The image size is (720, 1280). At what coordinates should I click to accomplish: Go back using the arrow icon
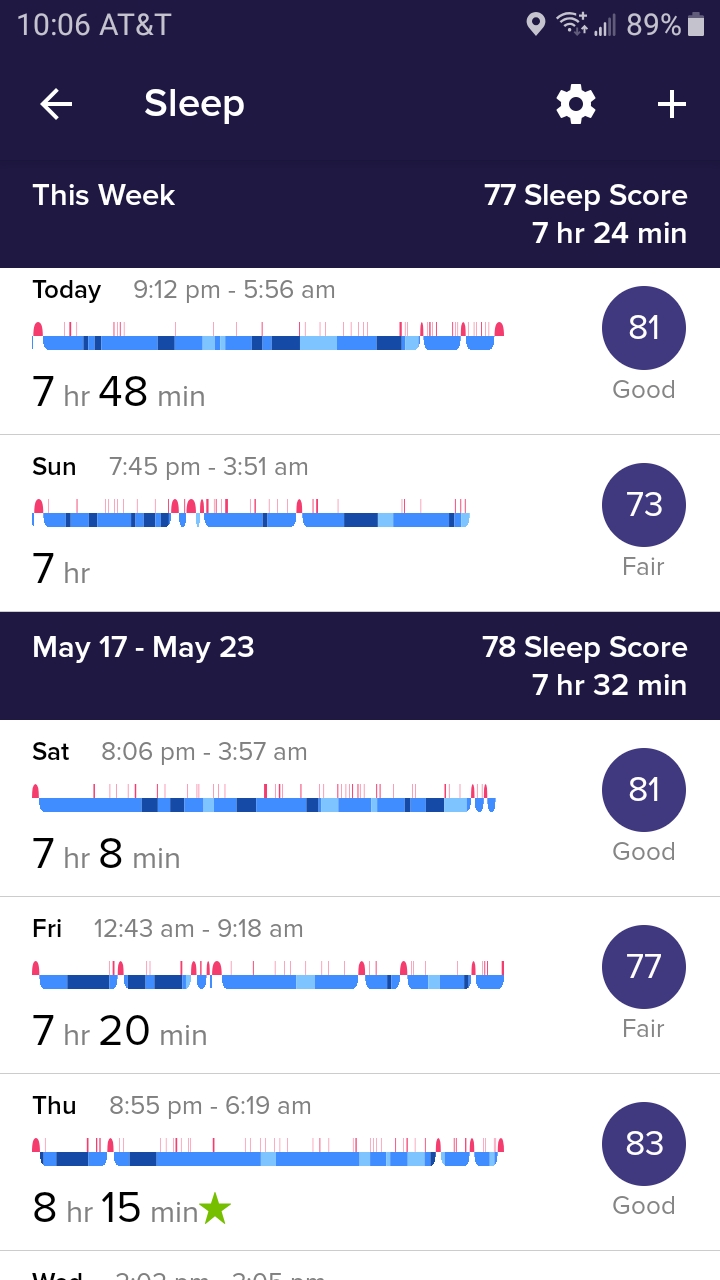click(56, 104)
